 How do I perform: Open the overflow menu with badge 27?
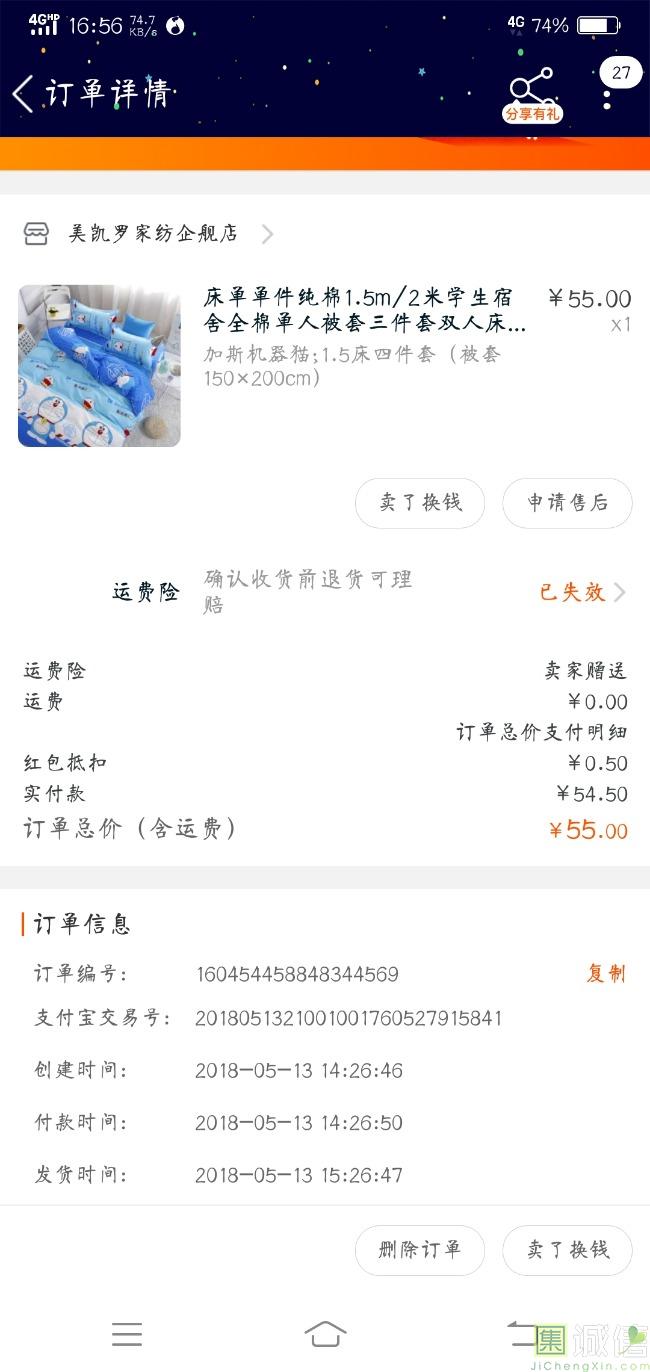(607, 92)
